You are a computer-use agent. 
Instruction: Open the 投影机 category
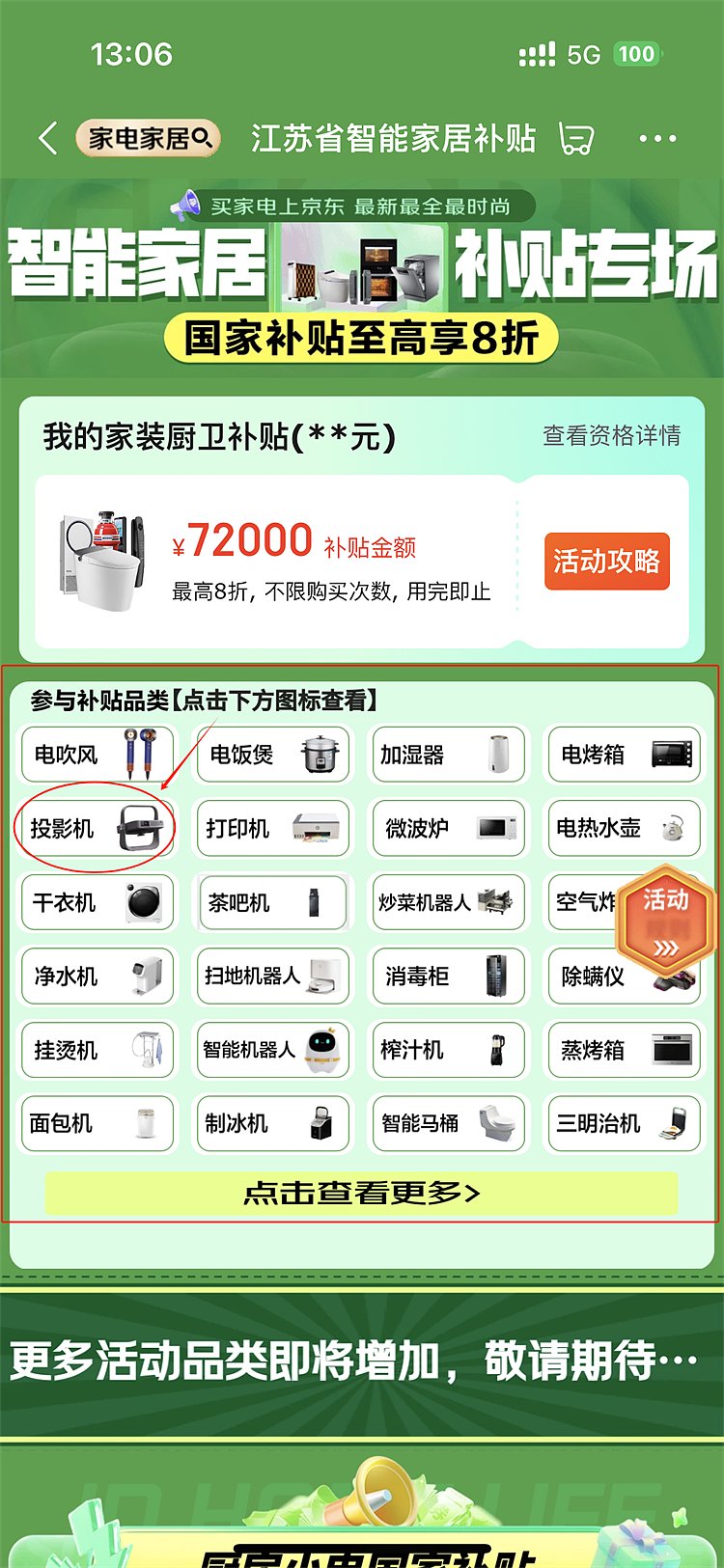pos(97,828)
